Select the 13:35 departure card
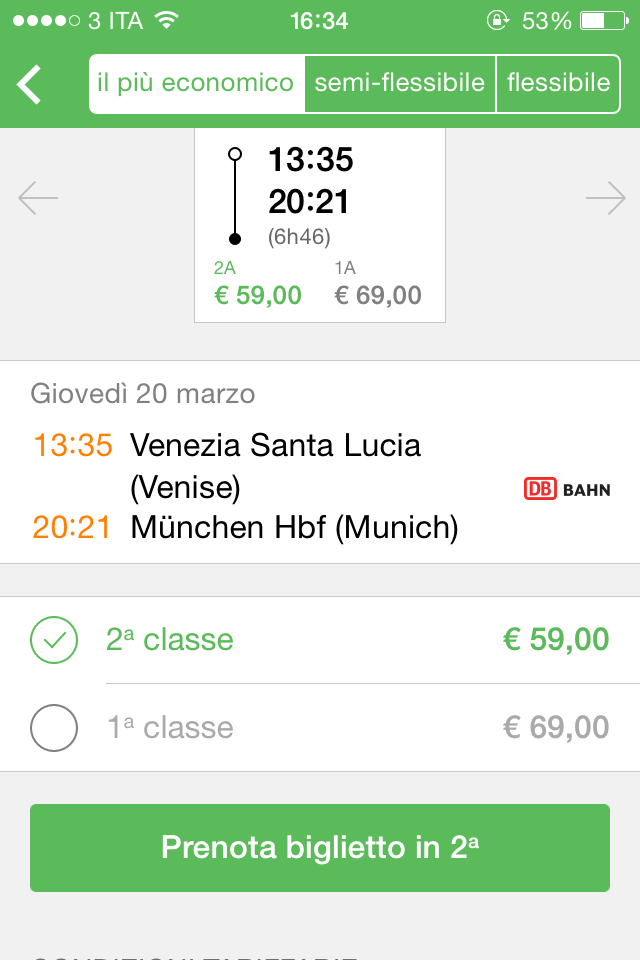This screenshot has height=960, width=640. (x=319, y=225)
